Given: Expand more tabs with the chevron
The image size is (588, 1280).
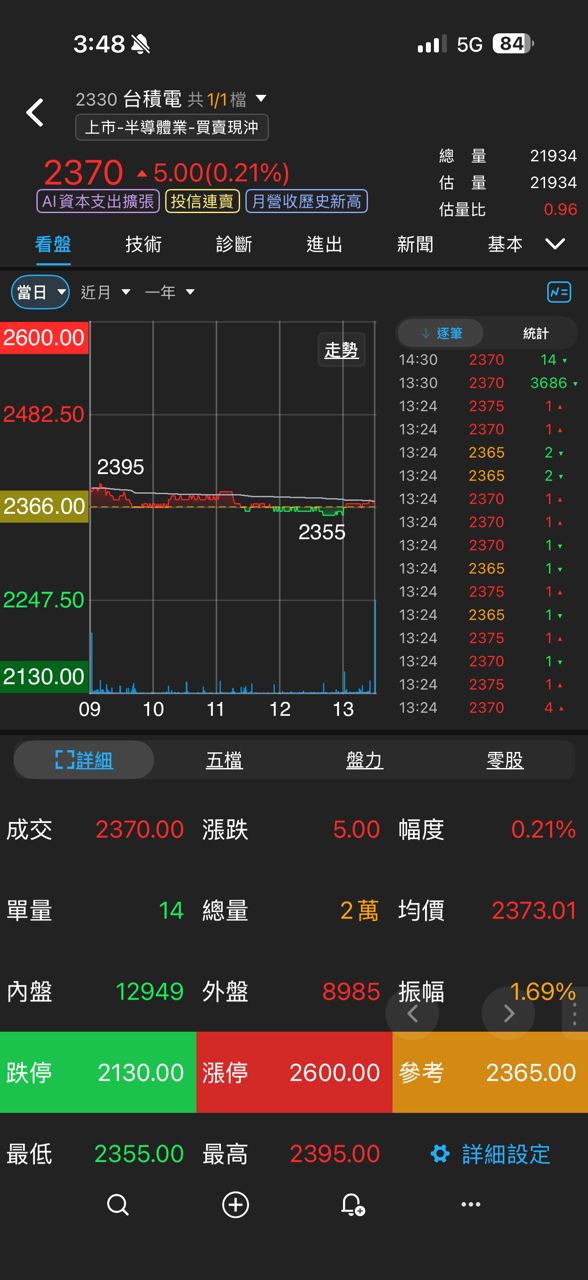Looking at the screenshot, I should coord(555,244).
